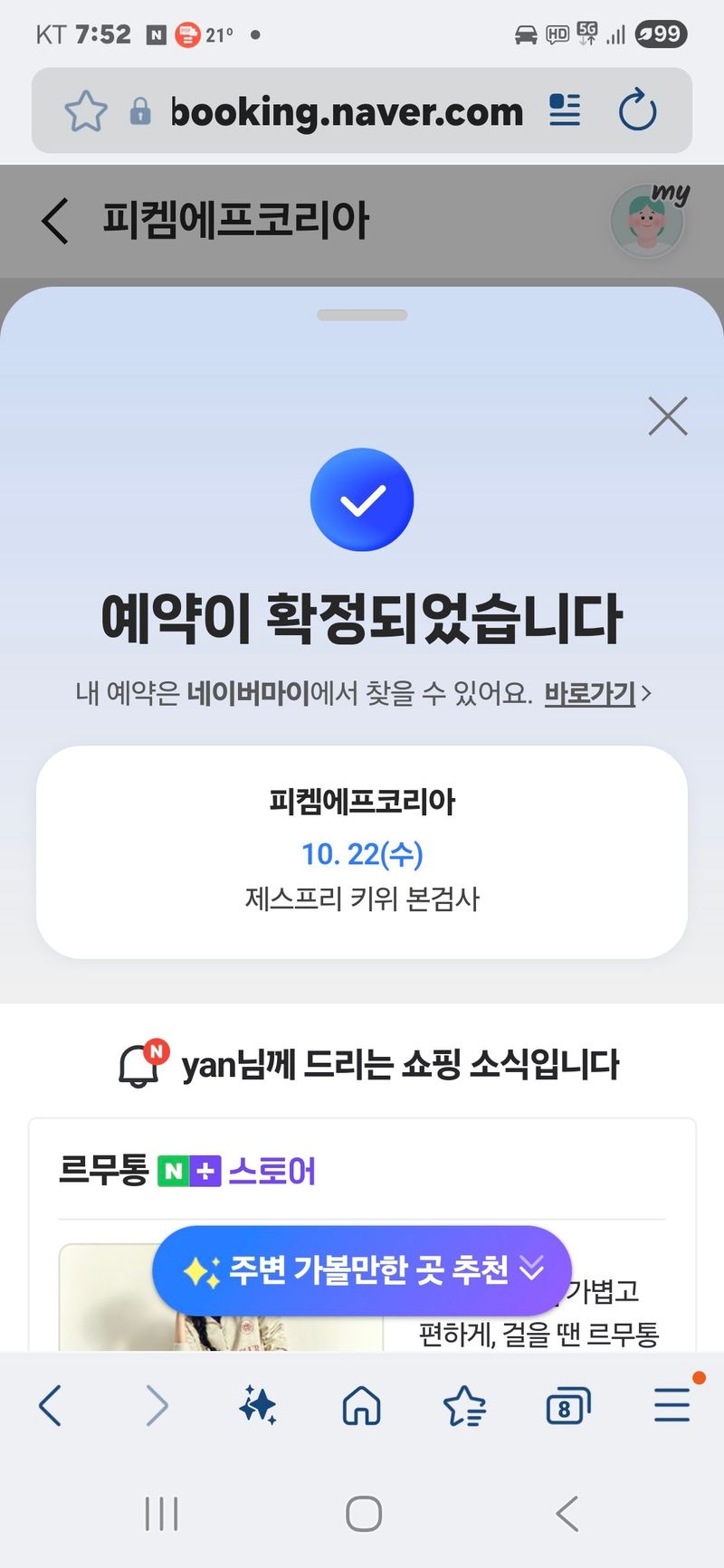Screen dimensions: 724x1568
Task: Open the 피켐에프코리아 reservation card
Action: pyautogui.click(x=362, y=851)
